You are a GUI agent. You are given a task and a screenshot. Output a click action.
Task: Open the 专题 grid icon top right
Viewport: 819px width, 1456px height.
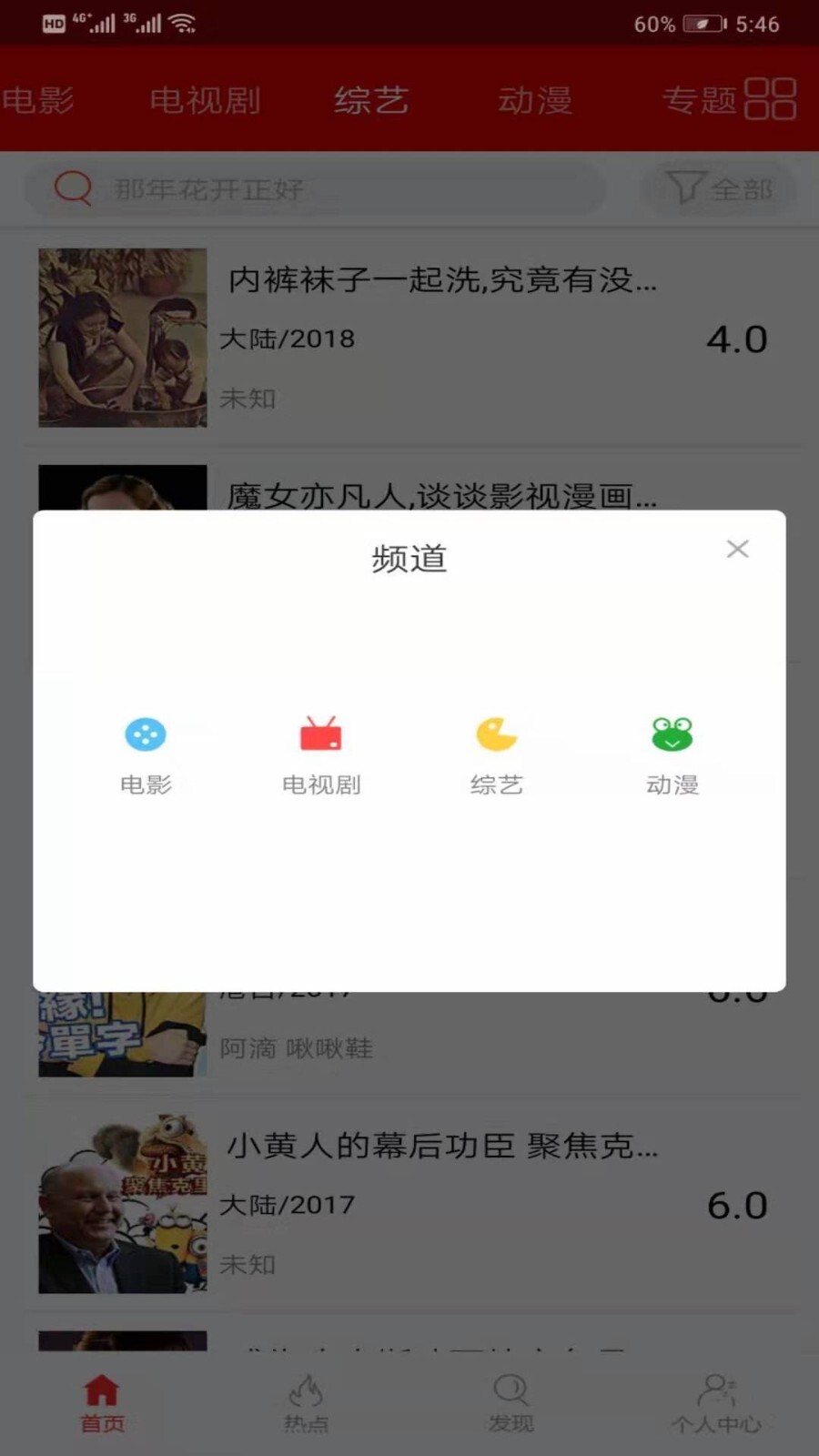(x=769, y=100)
